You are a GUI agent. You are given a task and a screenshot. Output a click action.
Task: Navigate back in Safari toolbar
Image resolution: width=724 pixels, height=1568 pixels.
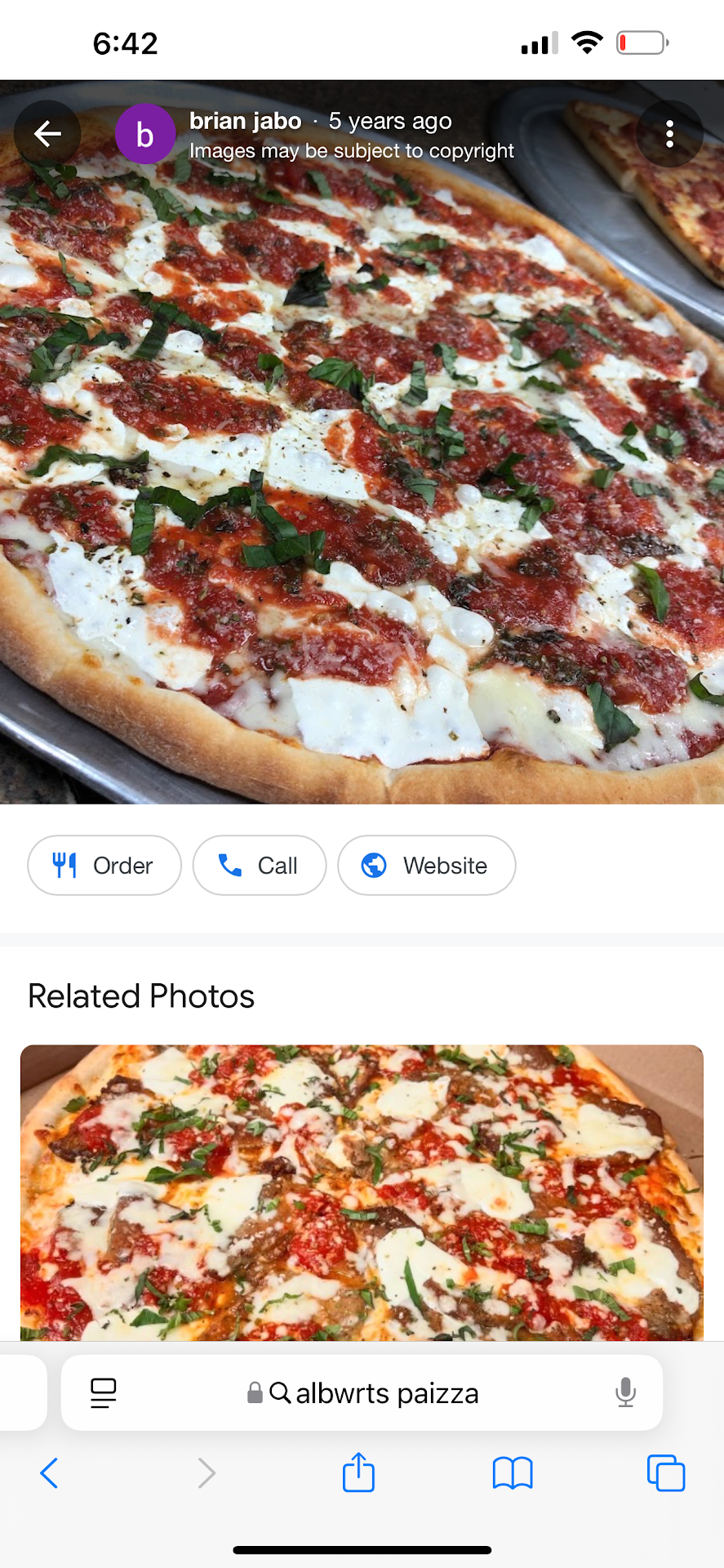coord(49,1473)
